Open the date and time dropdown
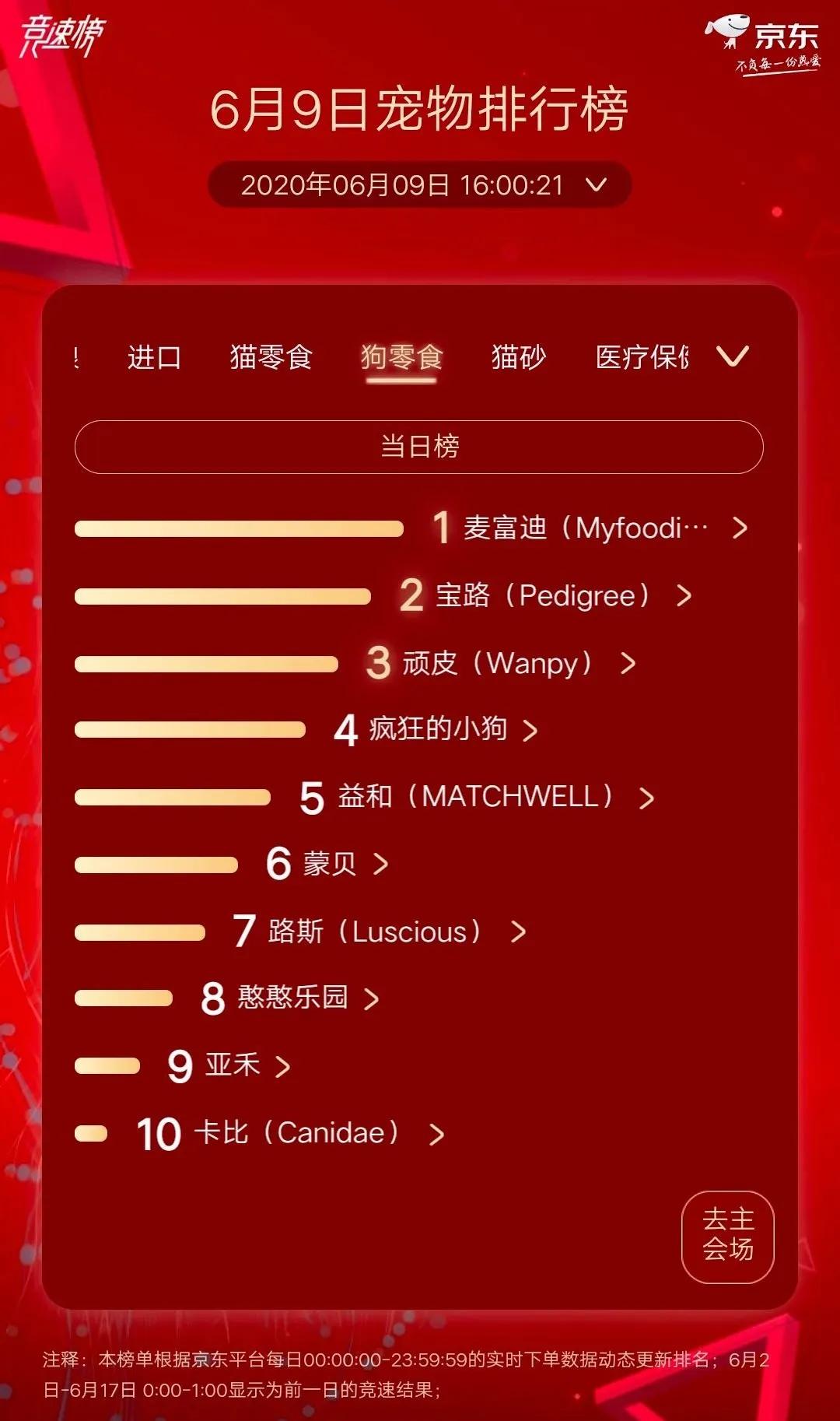This screenshot has width=840, height=1421. coord(420,184)
